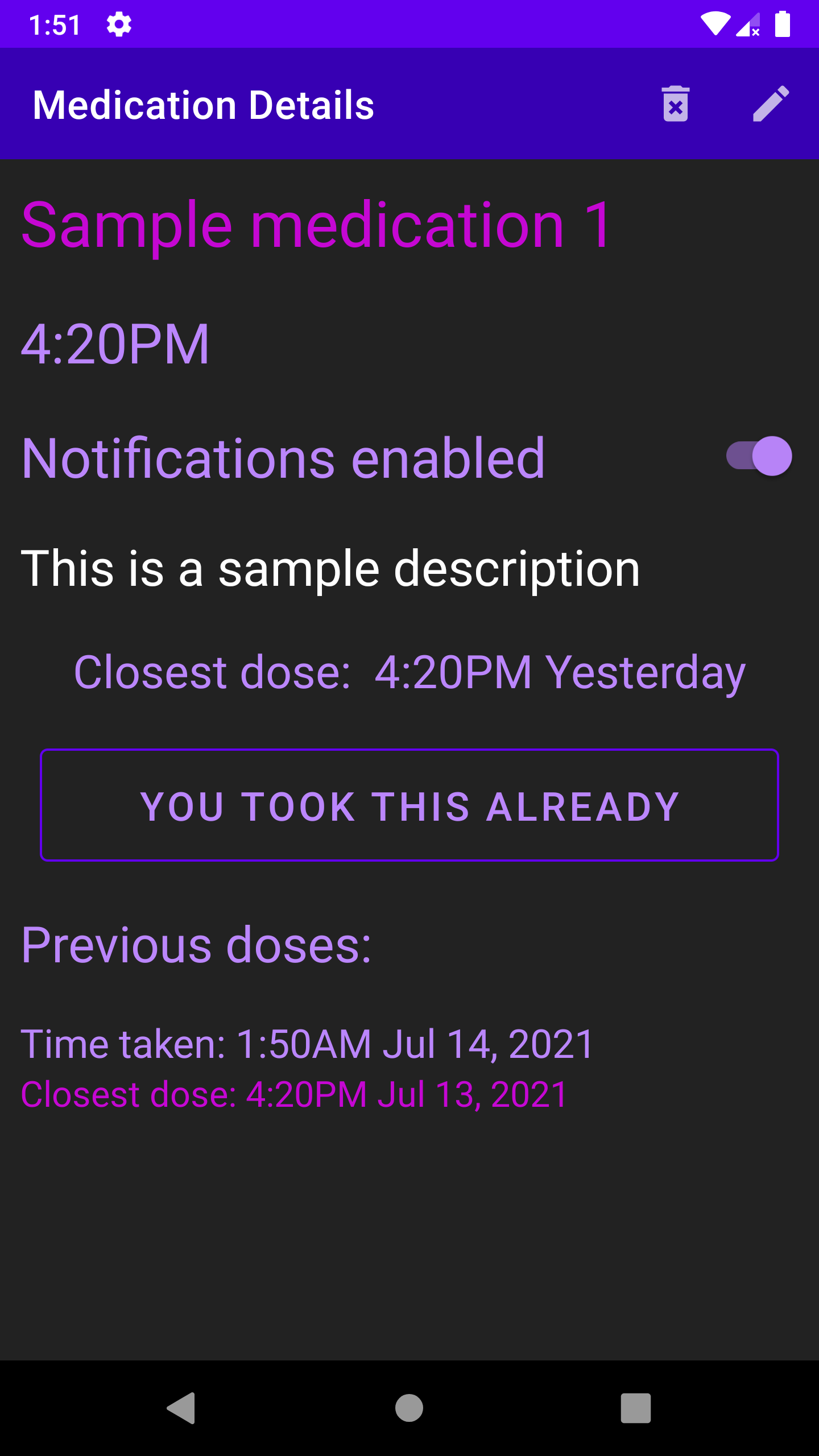Turn off the Notifications enabled switch
819x1456 pixels.
tap(759, 456)
